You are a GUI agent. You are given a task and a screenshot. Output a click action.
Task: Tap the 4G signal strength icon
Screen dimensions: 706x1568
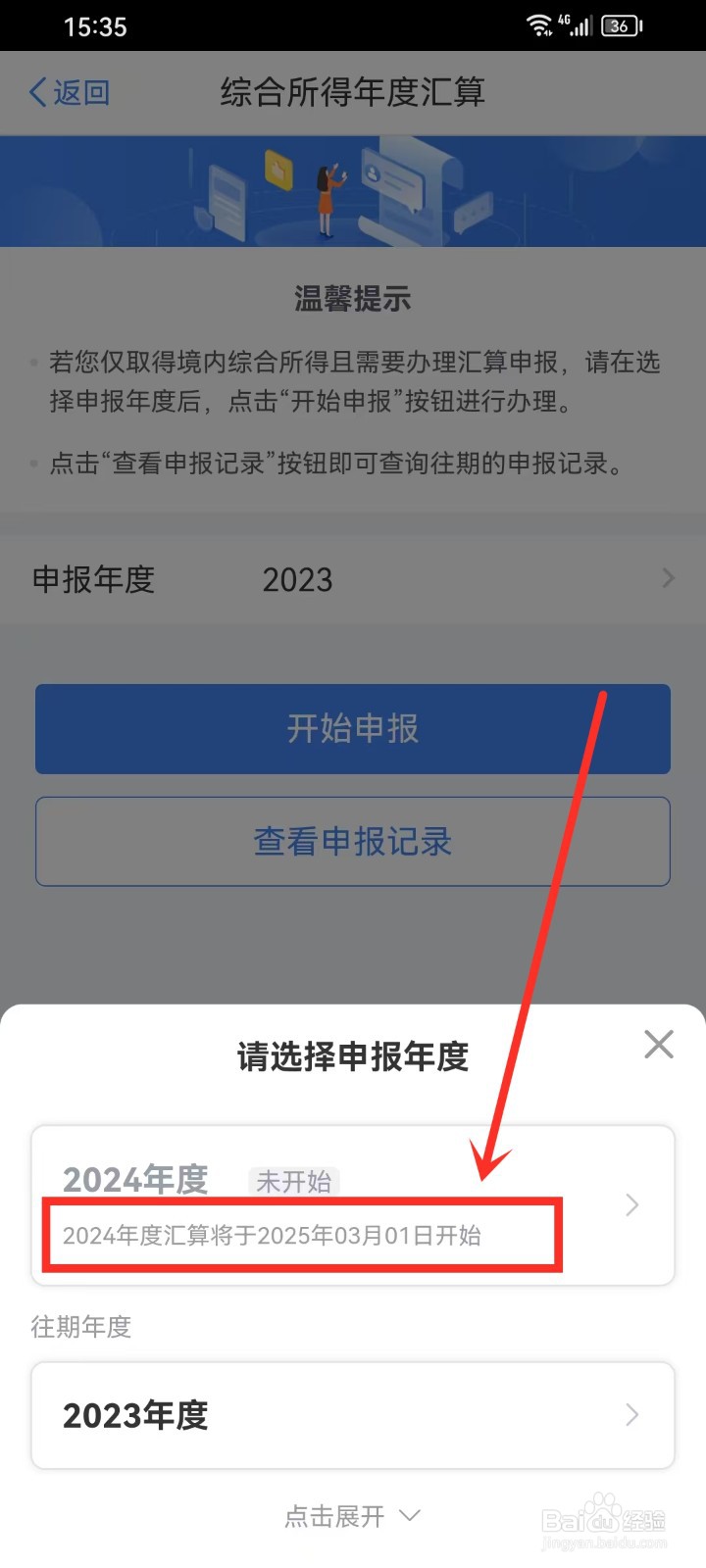coord(580,24)
